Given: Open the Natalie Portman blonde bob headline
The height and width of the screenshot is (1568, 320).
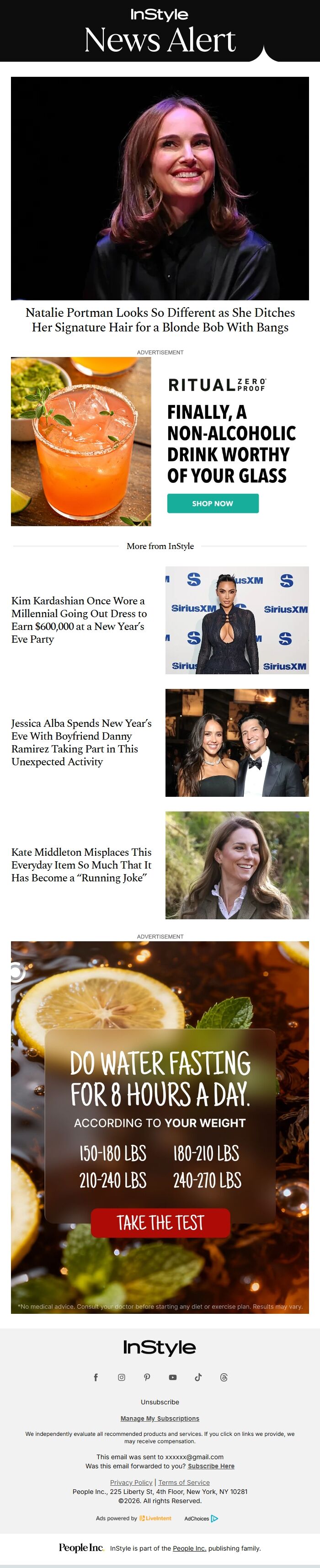Looking at the screenshot, I should pos(160,320).
